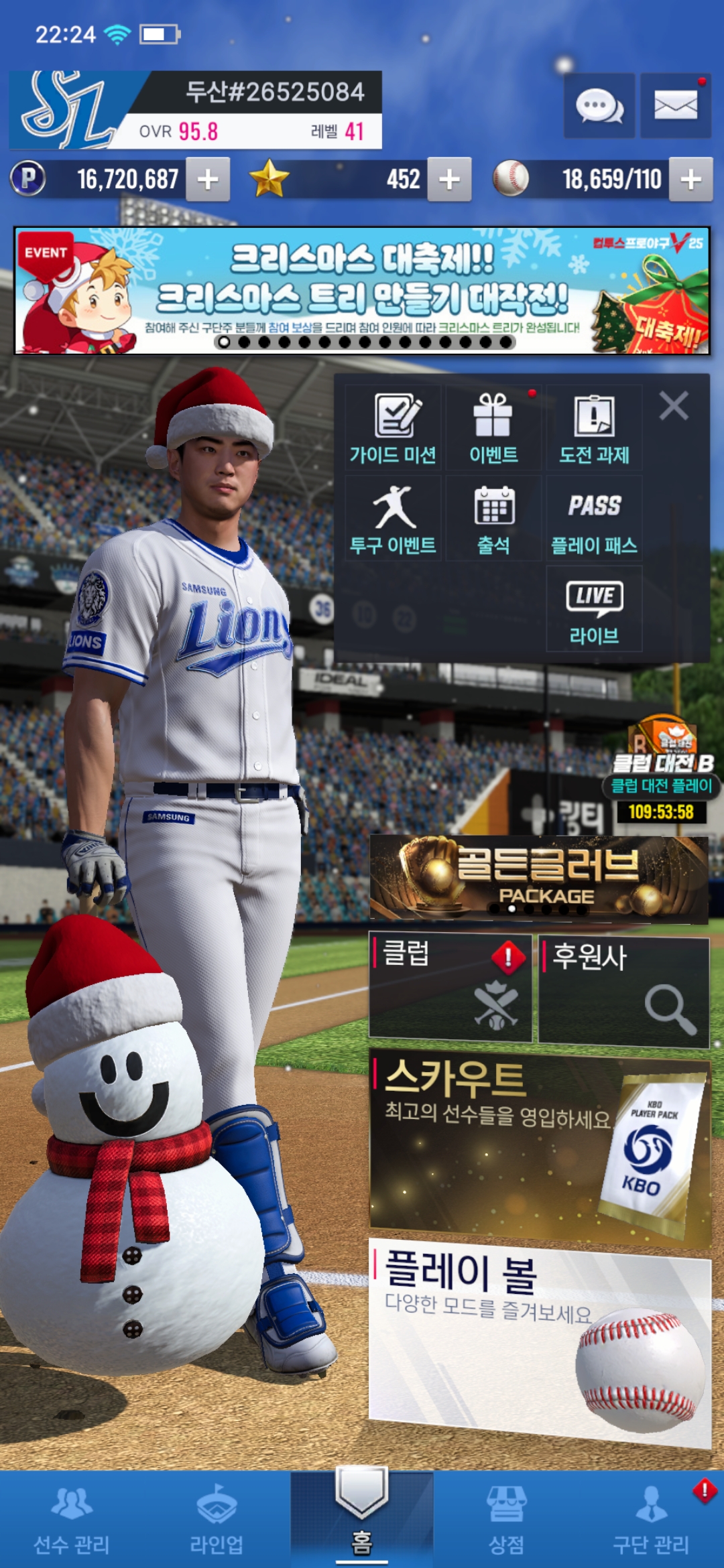Viewport: 724px width, 1568px height.
Task: Open the 이벤트 gift menu
Action: click(493, 428)
